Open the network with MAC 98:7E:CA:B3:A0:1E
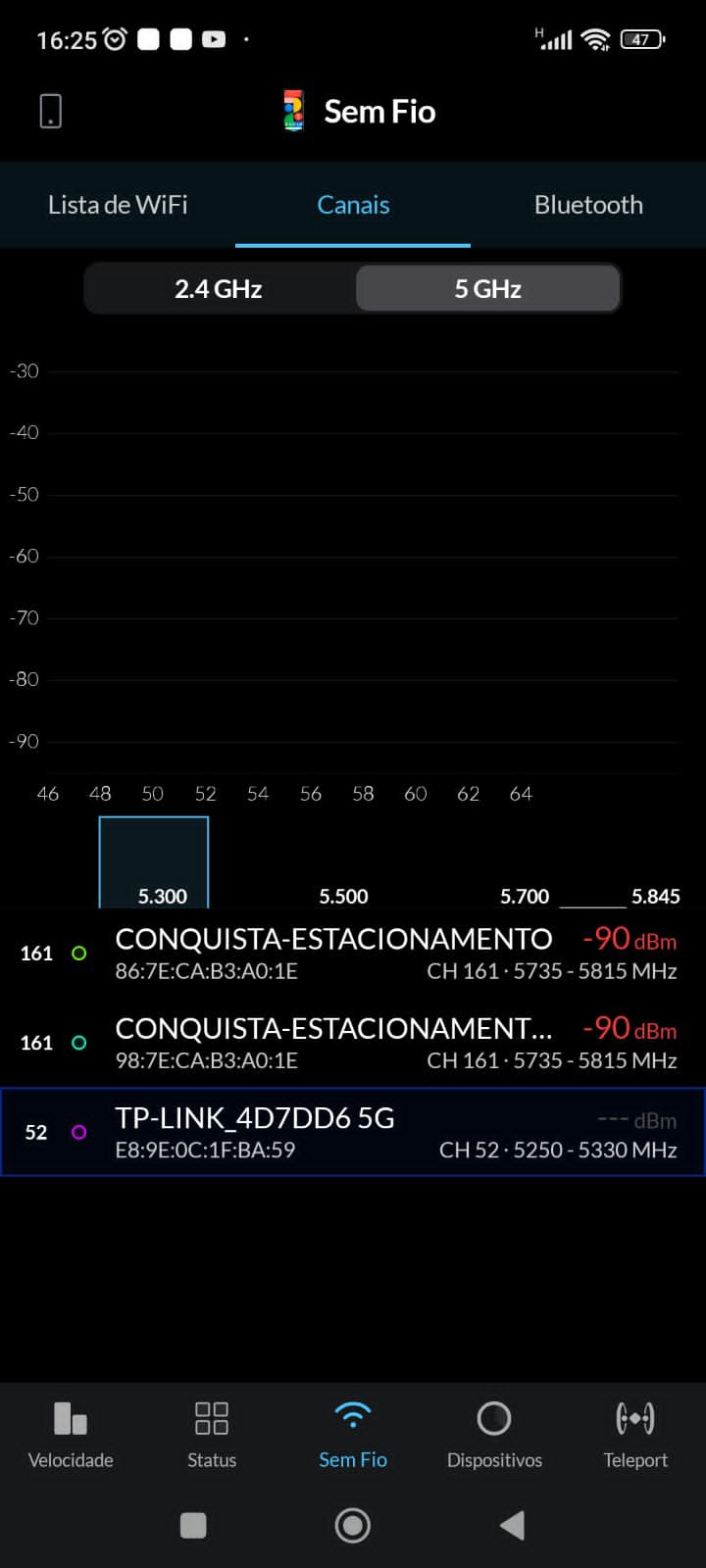 pos(353,1042)
